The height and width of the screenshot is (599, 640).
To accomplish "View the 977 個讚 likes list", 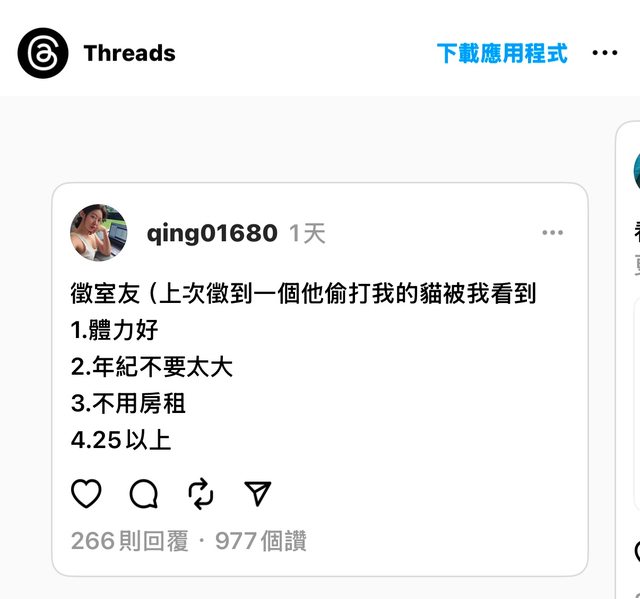I will [261, 541].
